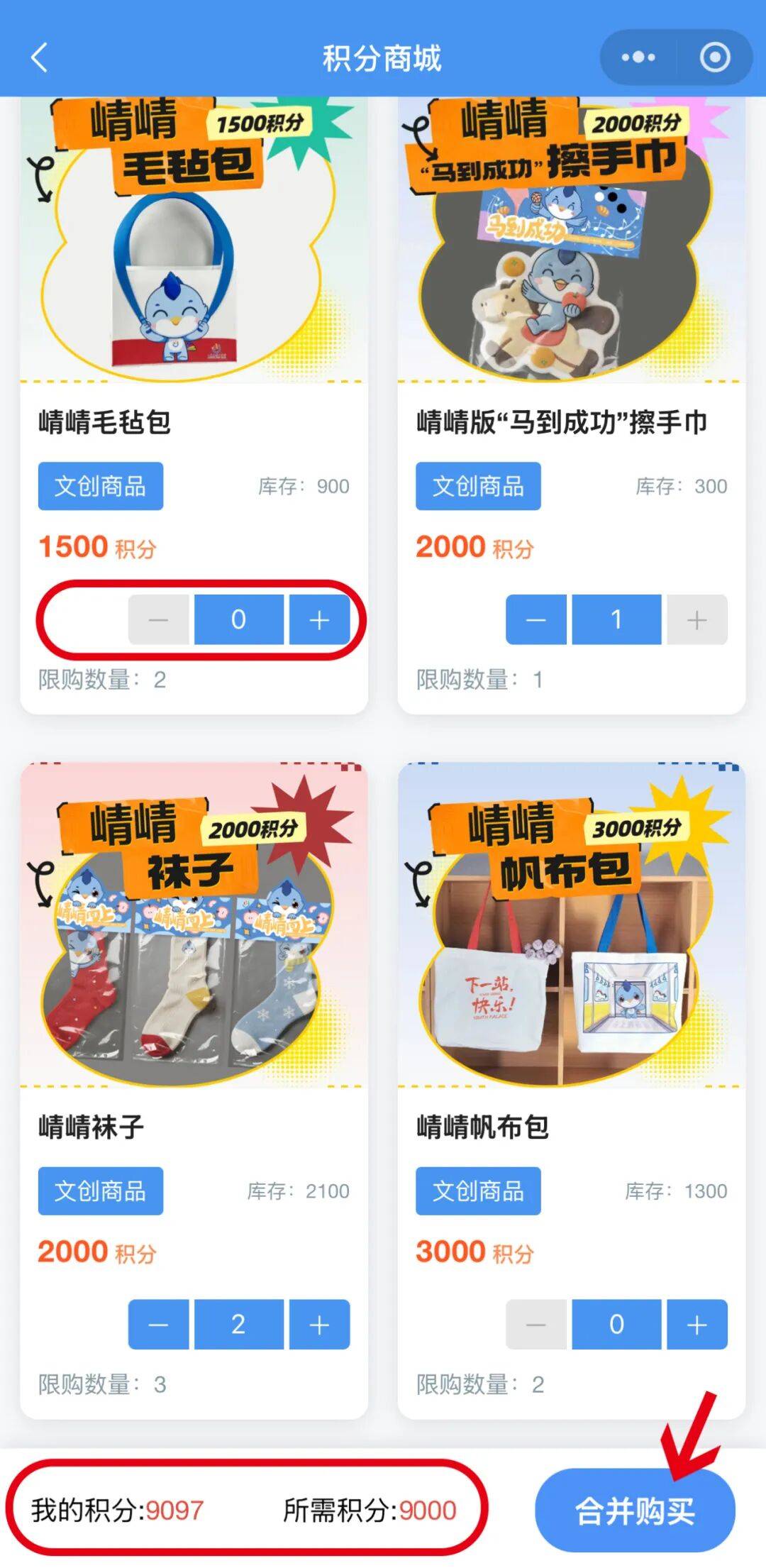The image size is (766, 1568).
Task: Open the 马到成功 擦手巾 product card
Action: 571,241
